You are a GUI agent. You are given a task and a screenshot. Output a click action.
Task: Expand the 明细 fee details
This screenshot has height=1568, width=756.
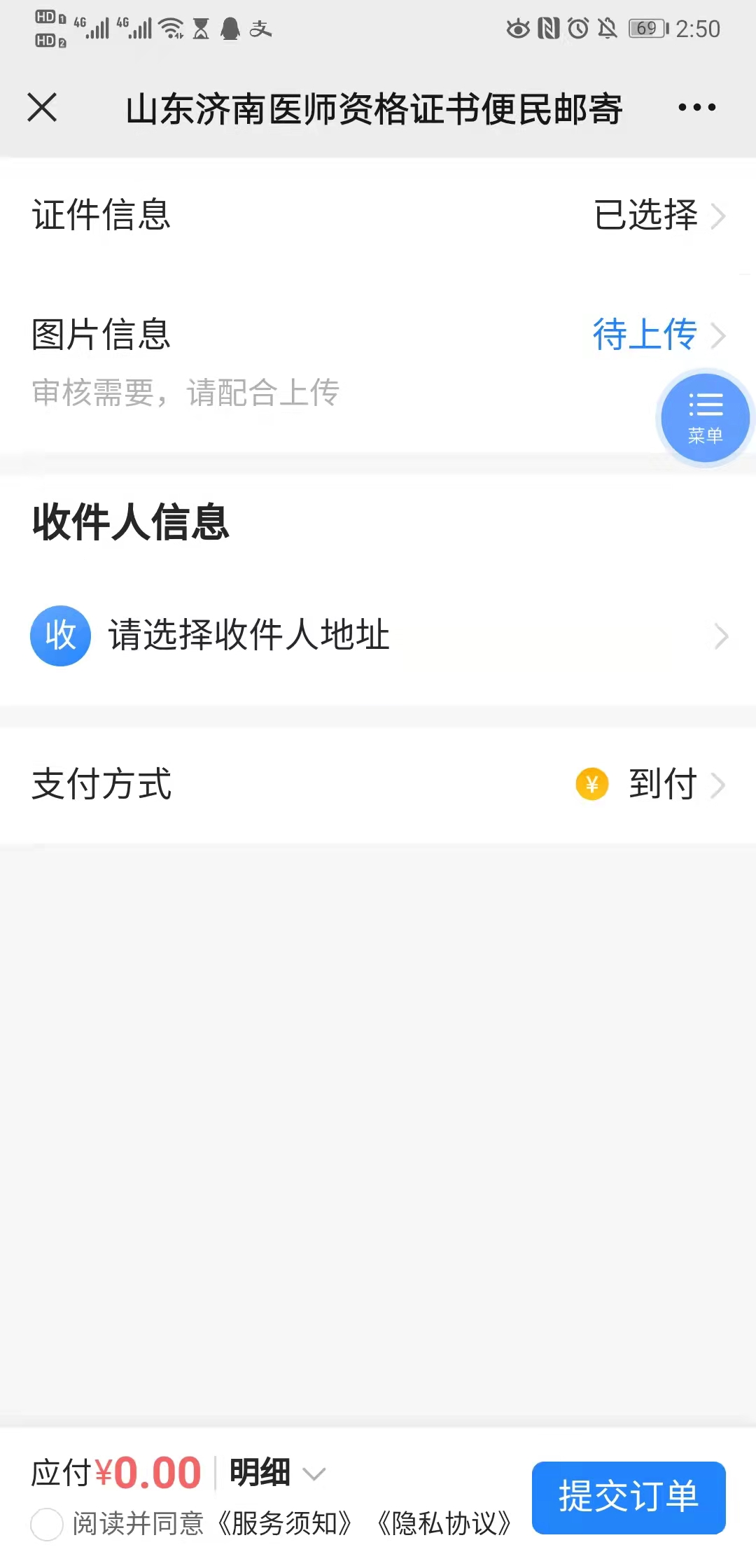pos(276,1473)
